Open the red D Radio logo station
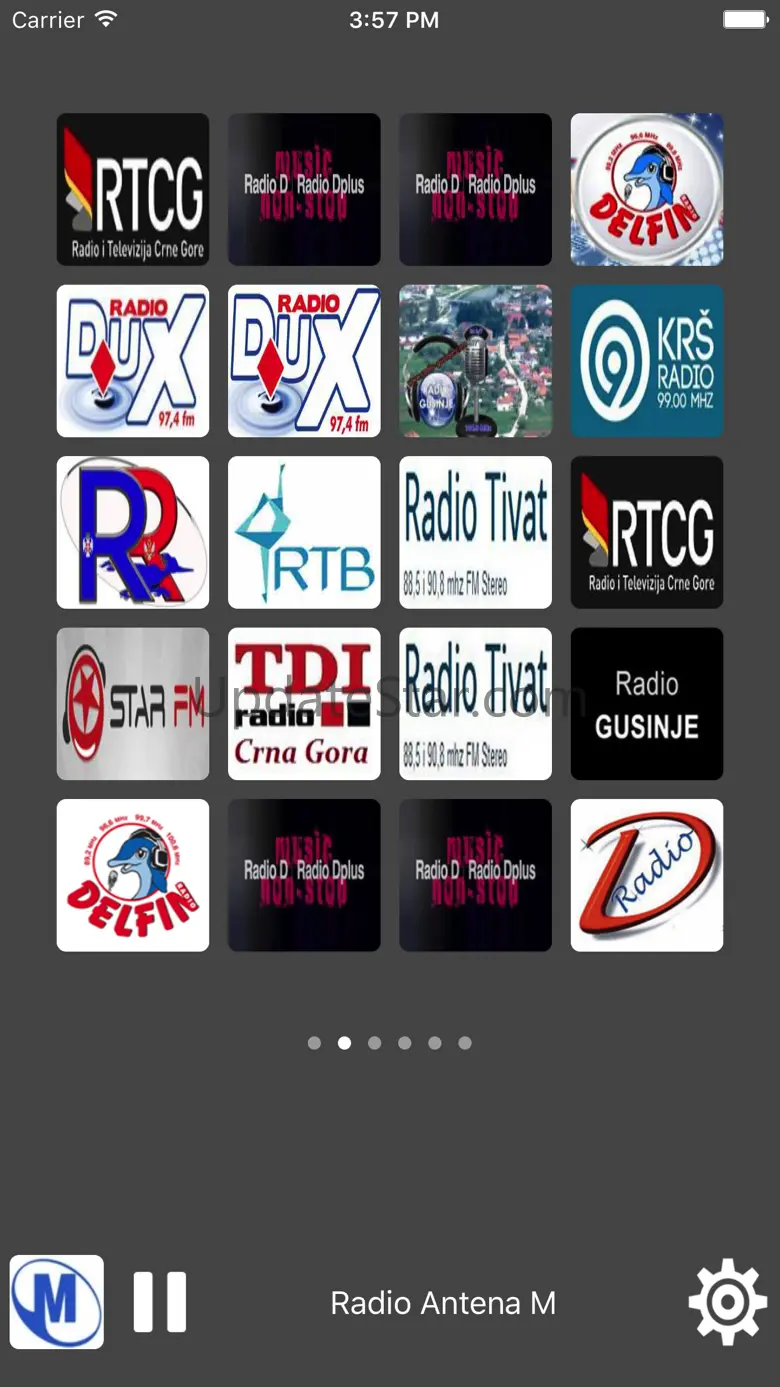The height and width of the screenshot is (1387, 780). click(x=647, y=875)
